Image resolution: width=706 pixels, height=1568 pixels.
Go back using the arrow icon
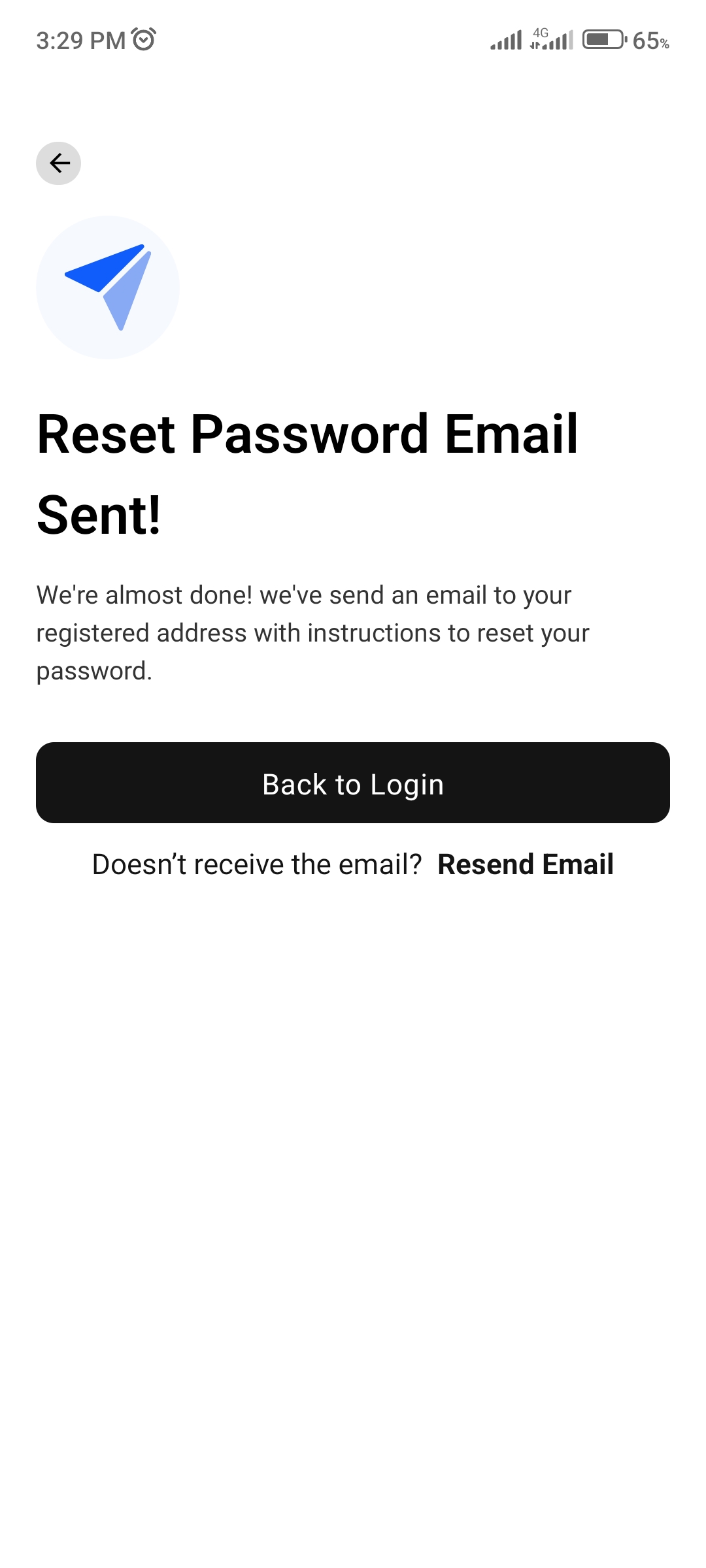tap(59, 163)
